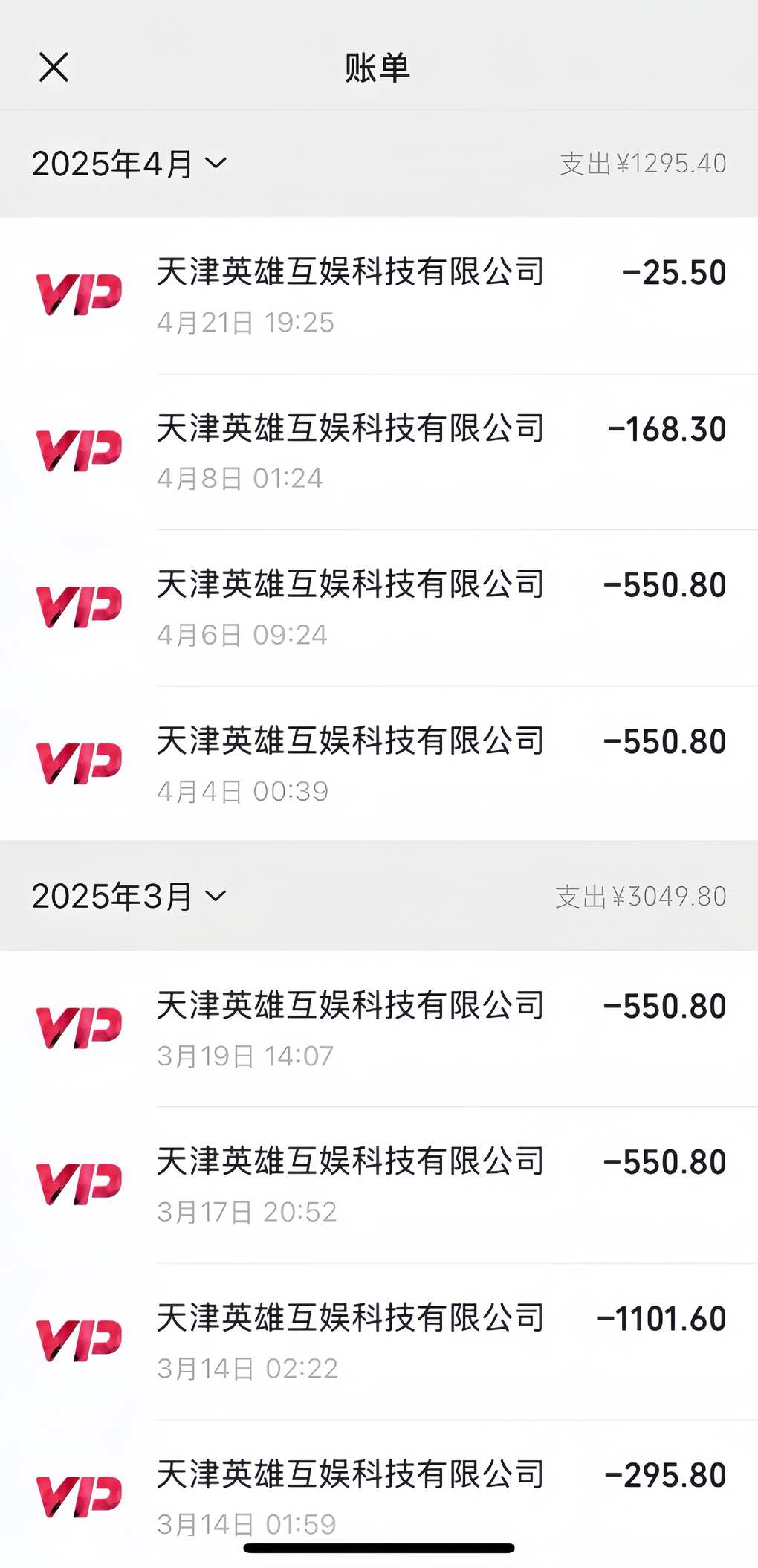The width and height of the screenshot is (758, 1568).
Task: Open the 2025年3月 month picker
Action: point(129,896)
